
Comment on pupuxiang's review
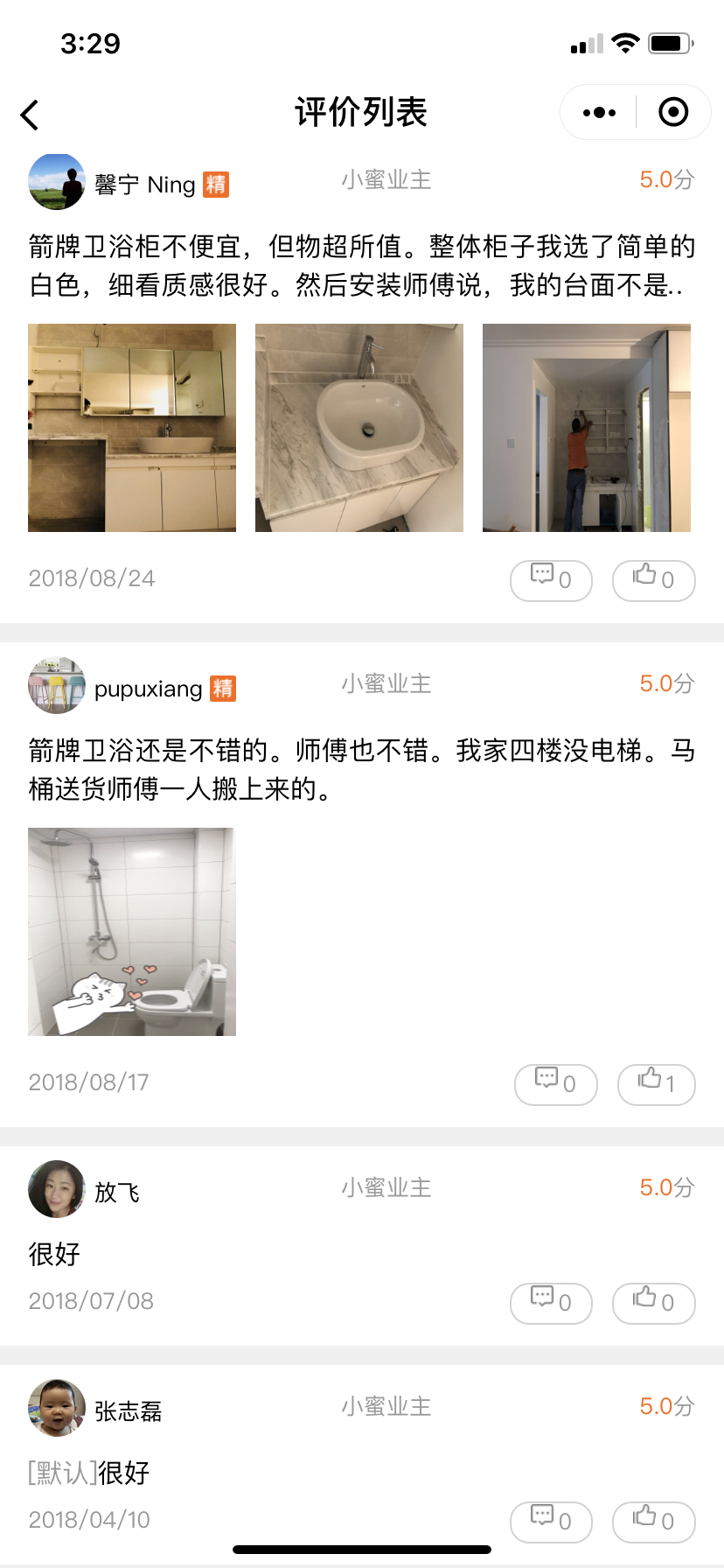pos(555,1084)
